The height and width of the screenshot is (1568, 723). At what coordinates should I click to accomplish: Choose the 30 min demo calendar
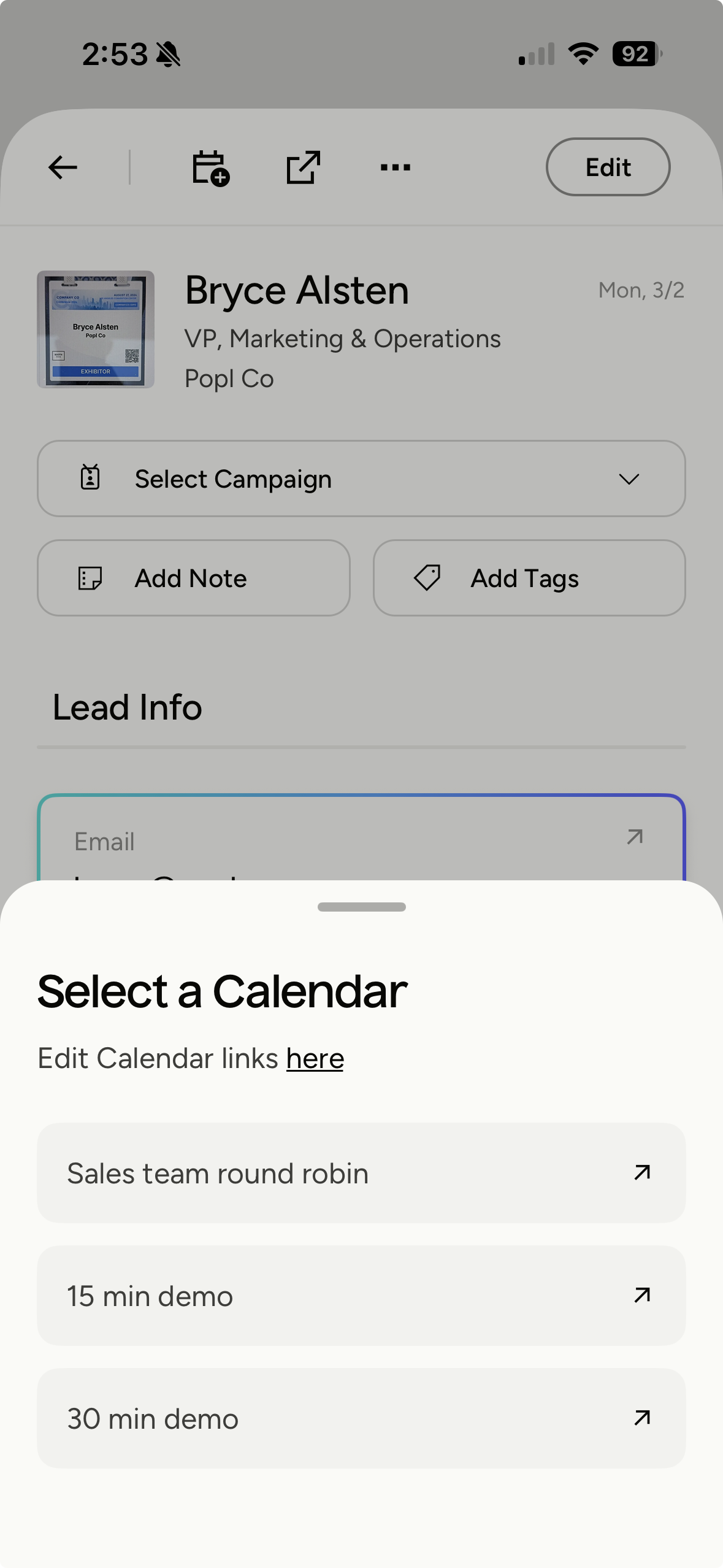361,1418
